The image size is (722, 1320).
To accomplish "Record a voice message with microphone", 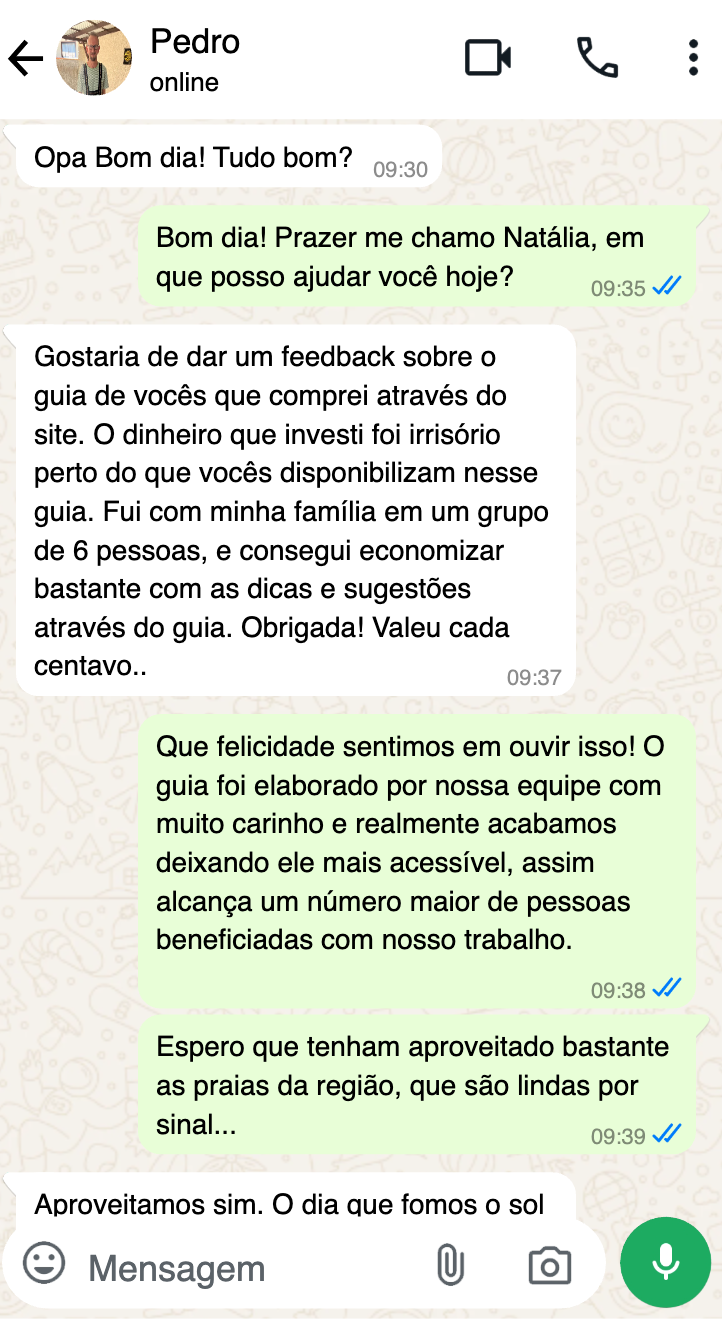I will [x=665, y=1264].
